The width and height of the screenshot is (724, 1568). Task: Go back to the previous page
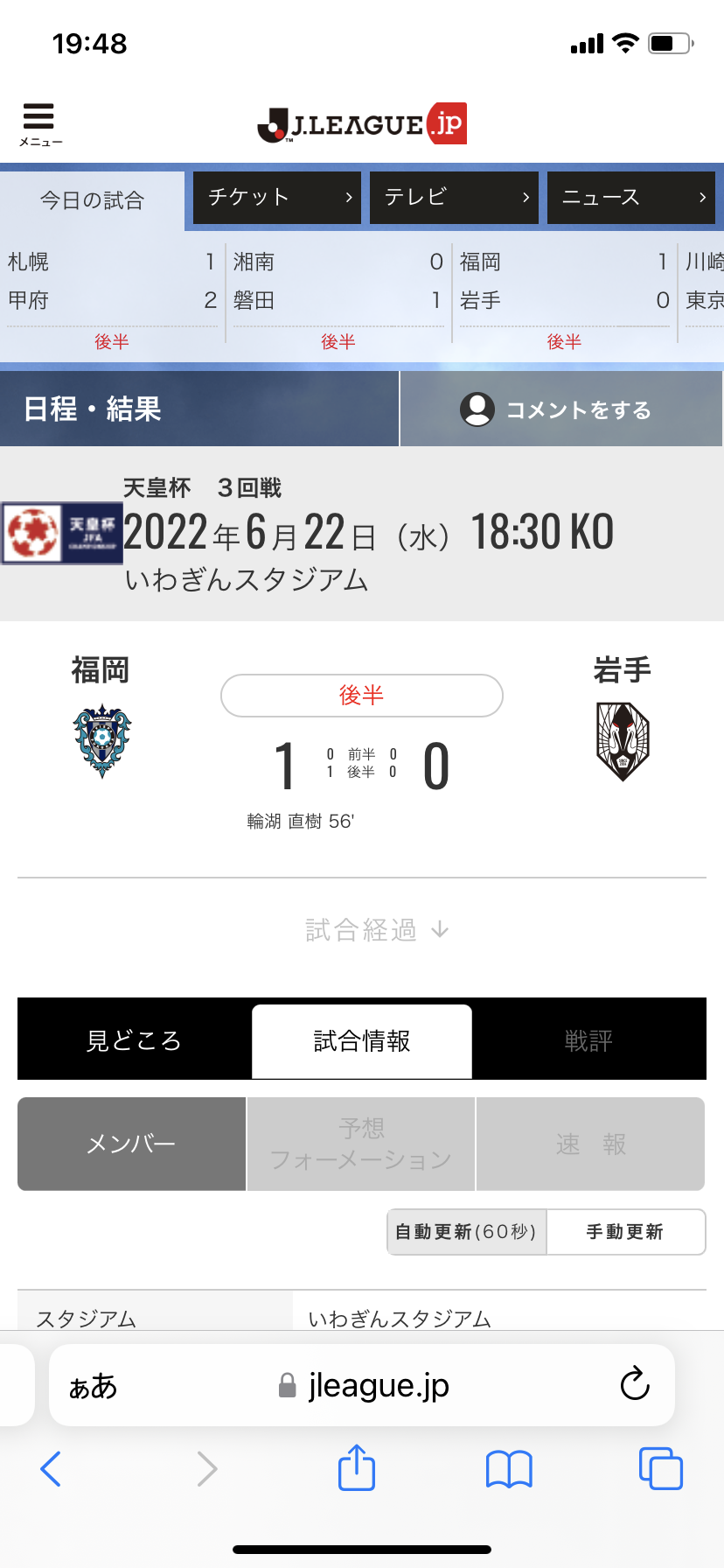click(x=51, y=1468)
